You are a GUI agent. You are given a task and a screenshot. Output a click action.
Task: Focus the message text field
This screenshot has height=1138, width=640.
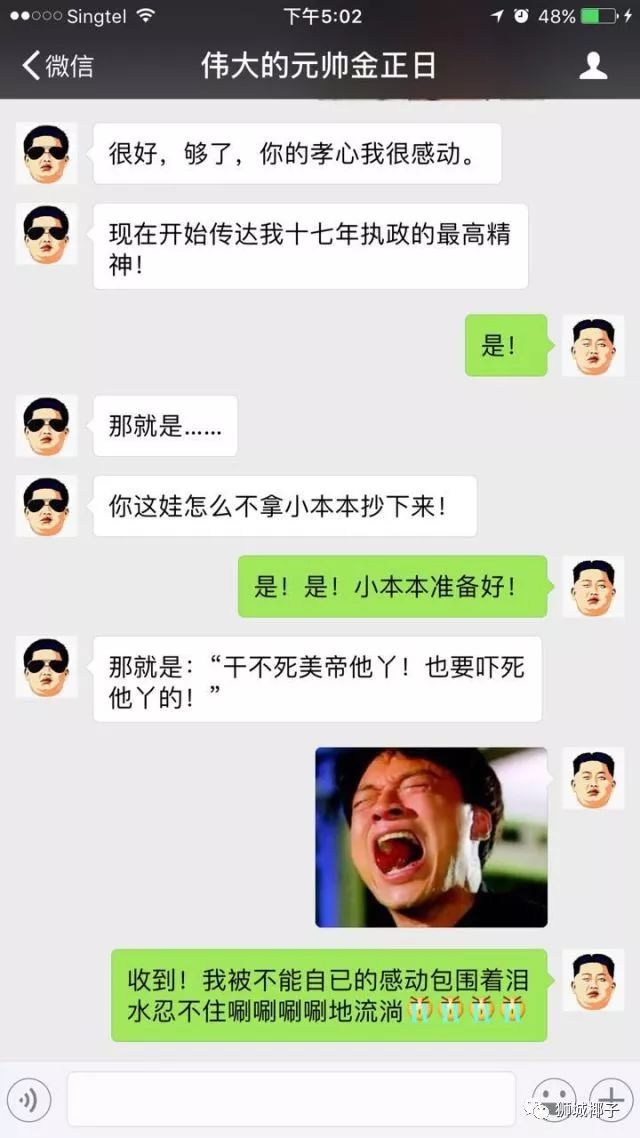pos(290,1100)
